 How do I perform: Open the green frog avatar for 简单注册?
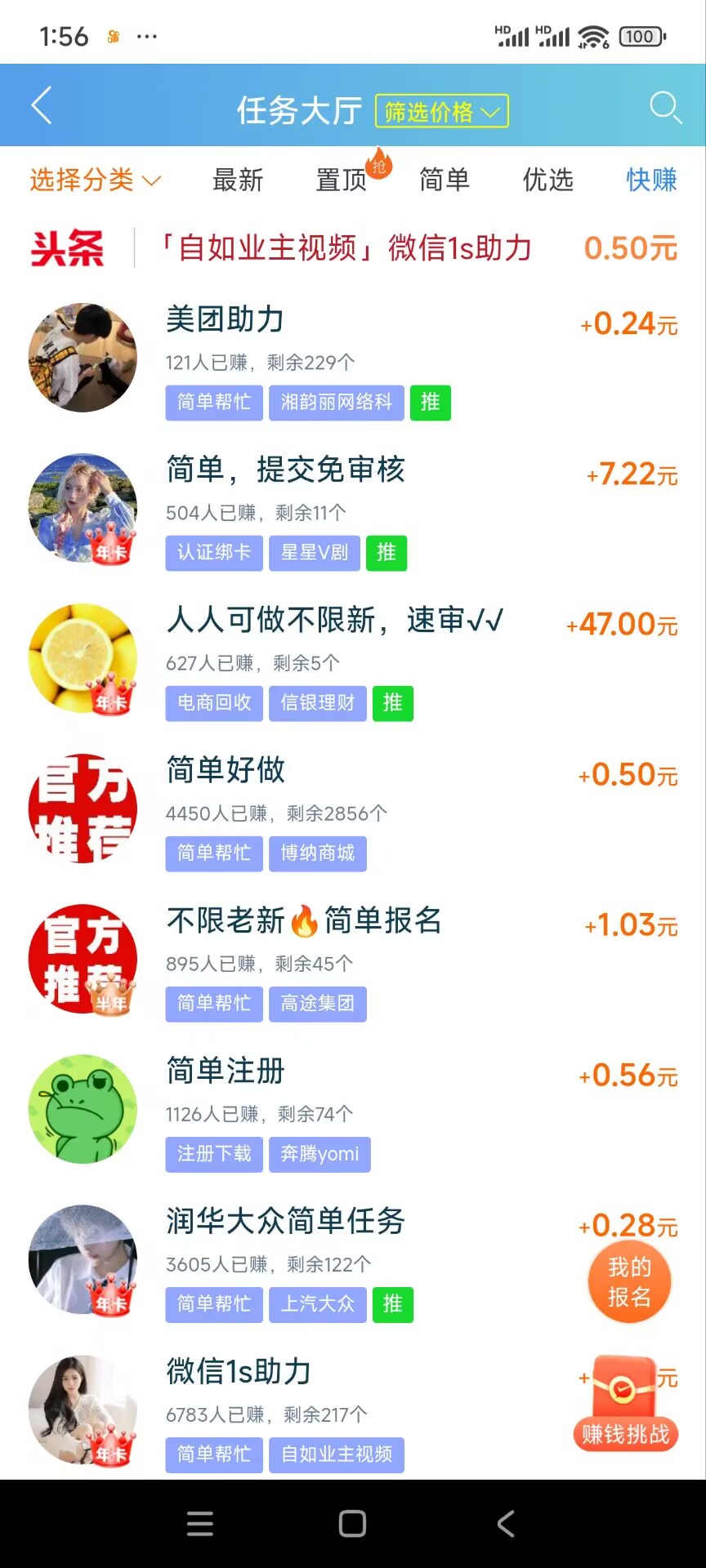[82, 1108]
